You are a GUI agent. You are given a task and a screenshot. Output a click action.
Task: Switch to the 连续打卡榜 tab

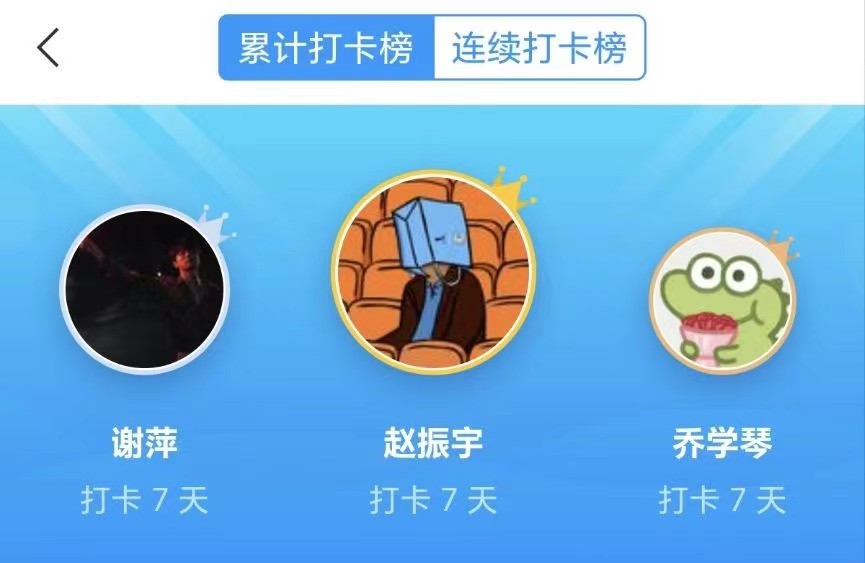[x=539, y=48]
